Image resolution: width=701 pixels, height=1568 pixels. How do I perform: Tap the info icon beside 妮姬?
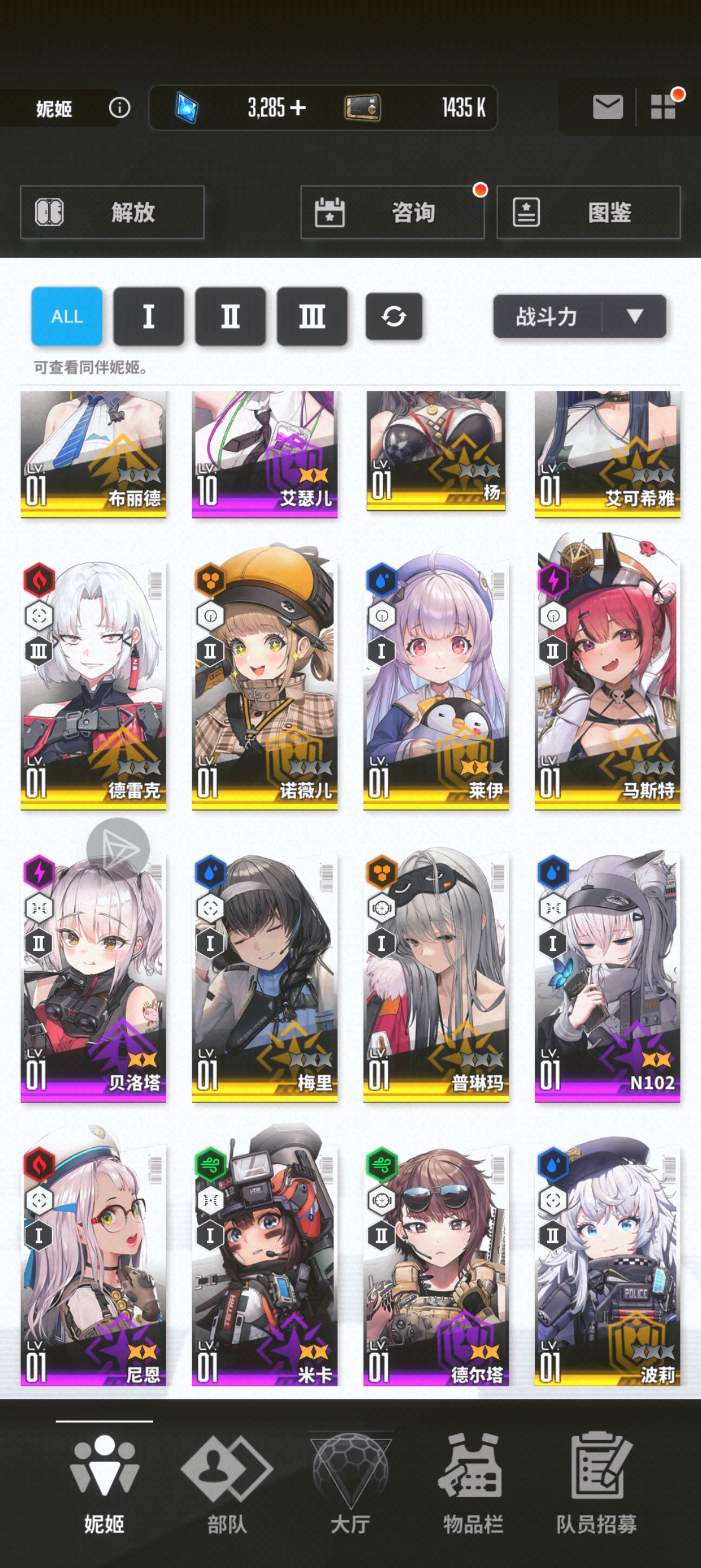[119, 107]
